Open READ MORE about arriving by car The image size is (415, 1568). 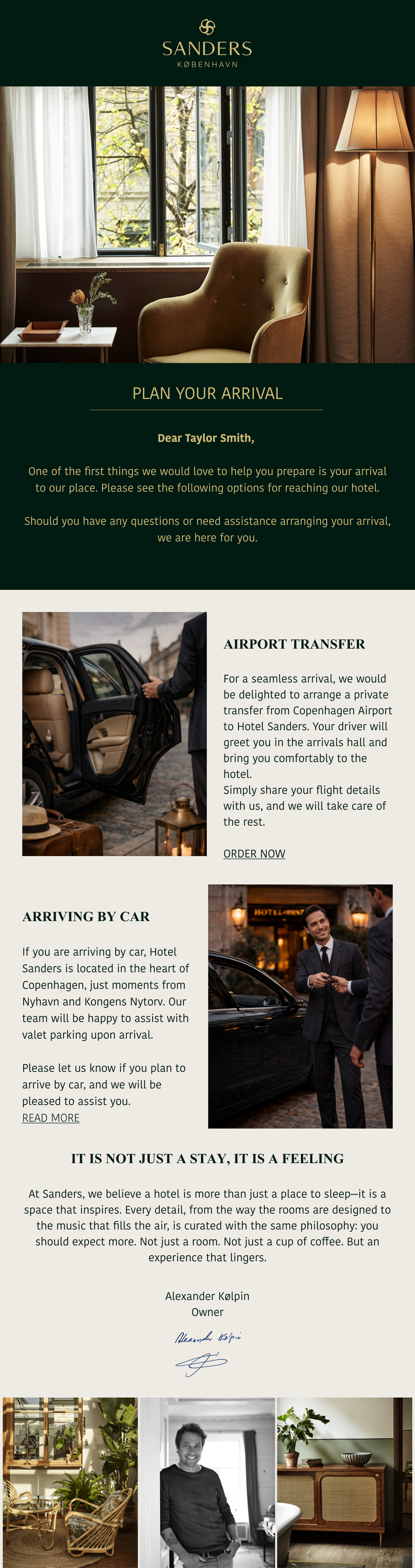(x=51, y=1117)
